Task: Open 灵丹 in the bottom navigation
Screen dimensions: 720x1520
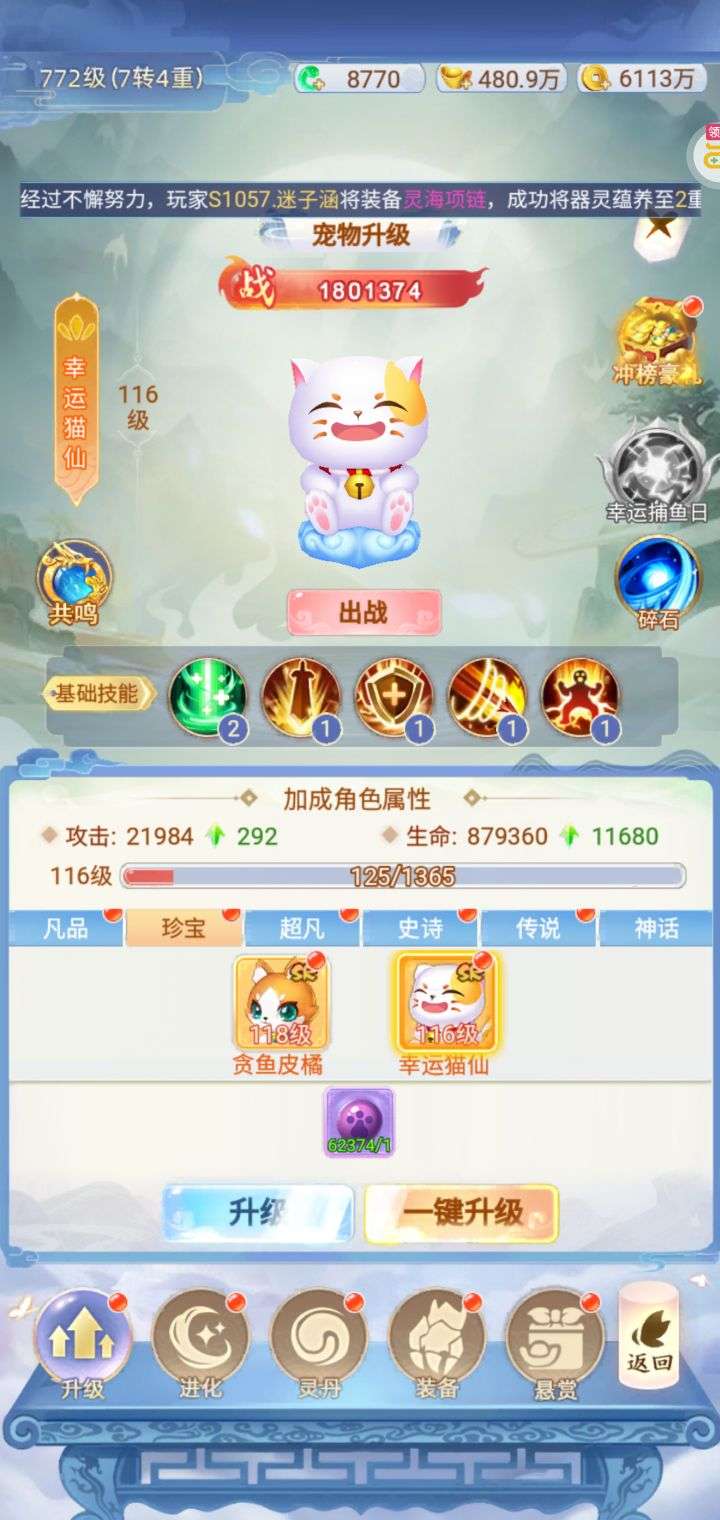Action: pyautogui.click(x=317, y=1340)
